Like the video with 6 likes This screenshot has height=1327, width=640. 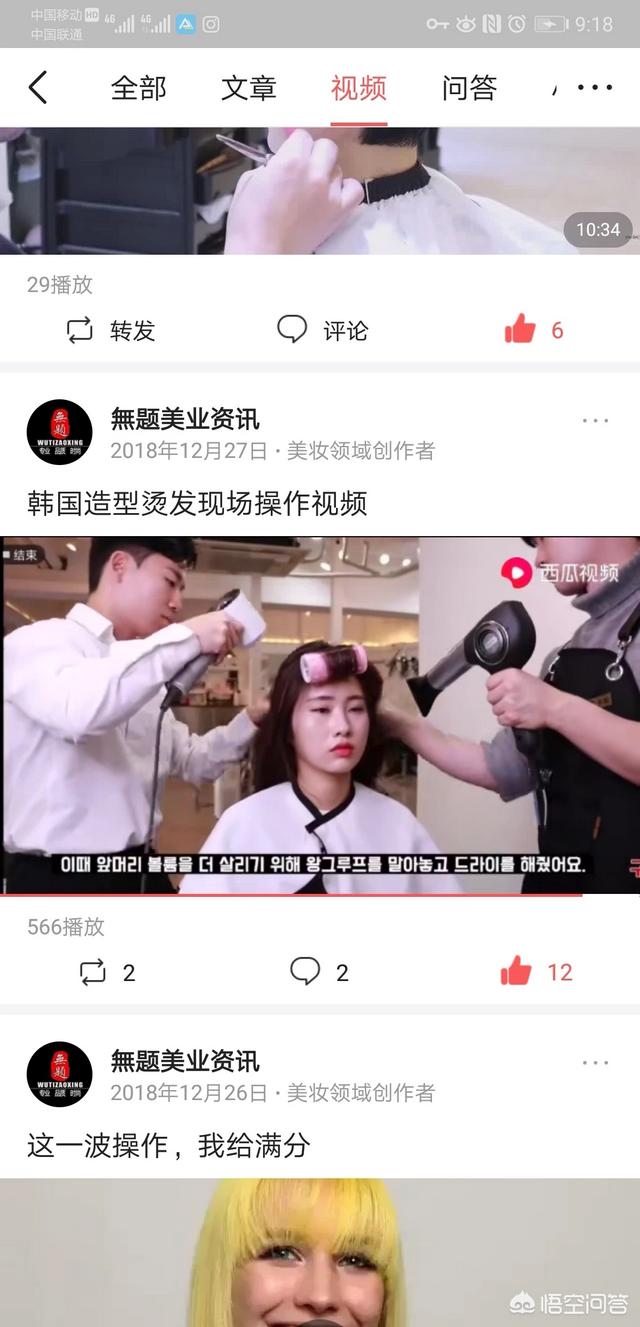point(534,330)
